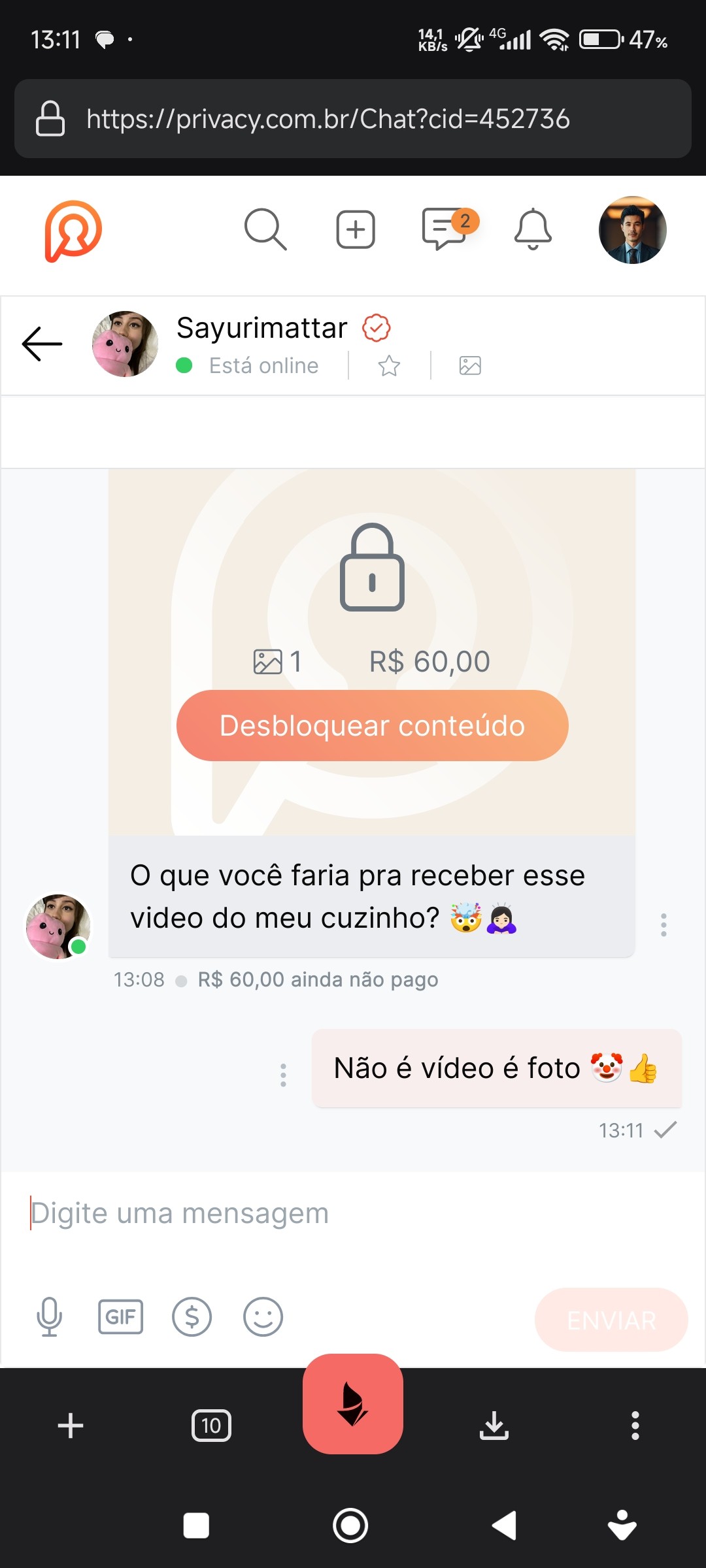Tap the ENVIAR send button
Viewport: 706px width, 1568px height.
pos(611,1320)
